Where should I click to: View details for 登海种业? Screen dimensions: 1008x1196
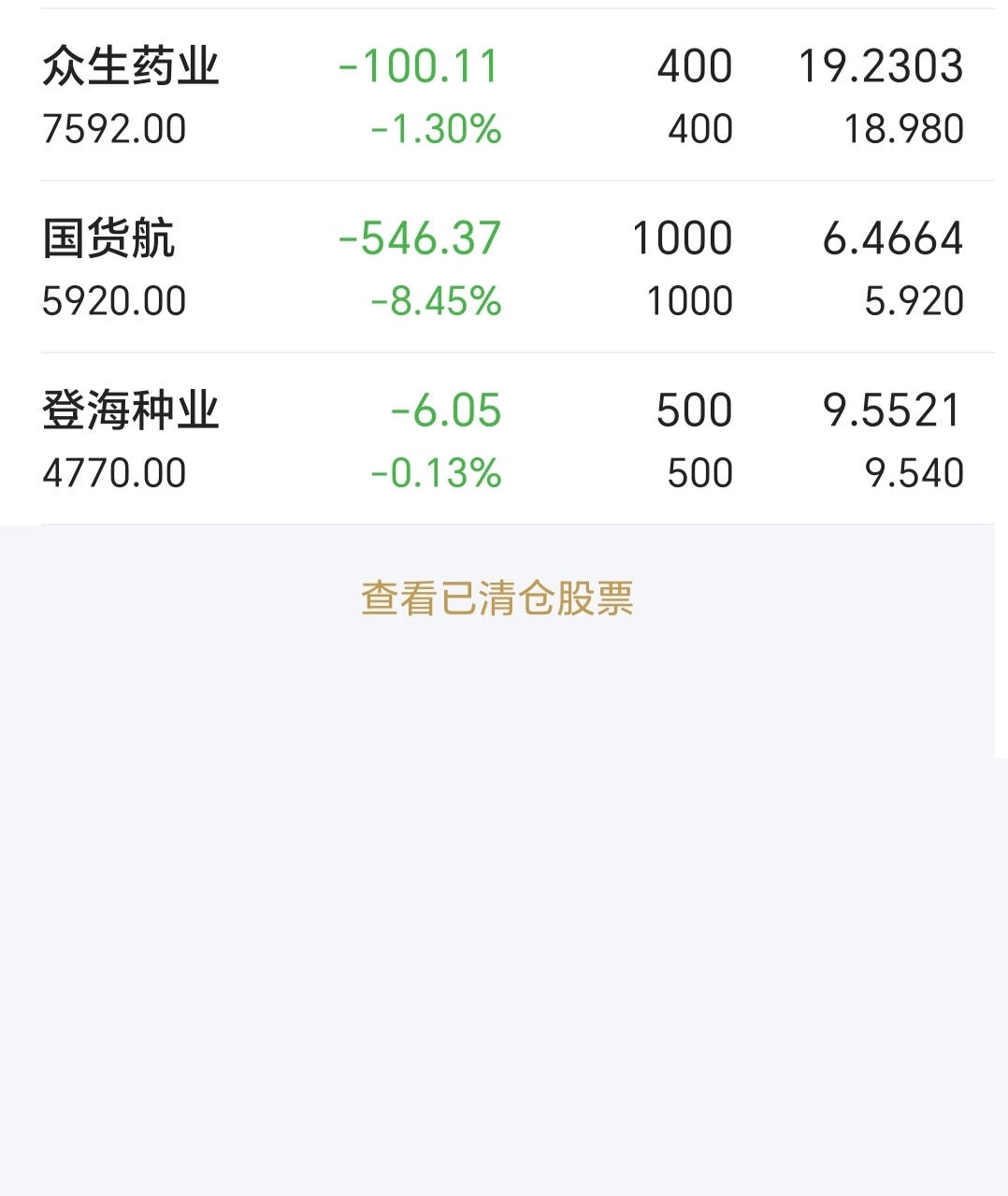coord(131,411)
